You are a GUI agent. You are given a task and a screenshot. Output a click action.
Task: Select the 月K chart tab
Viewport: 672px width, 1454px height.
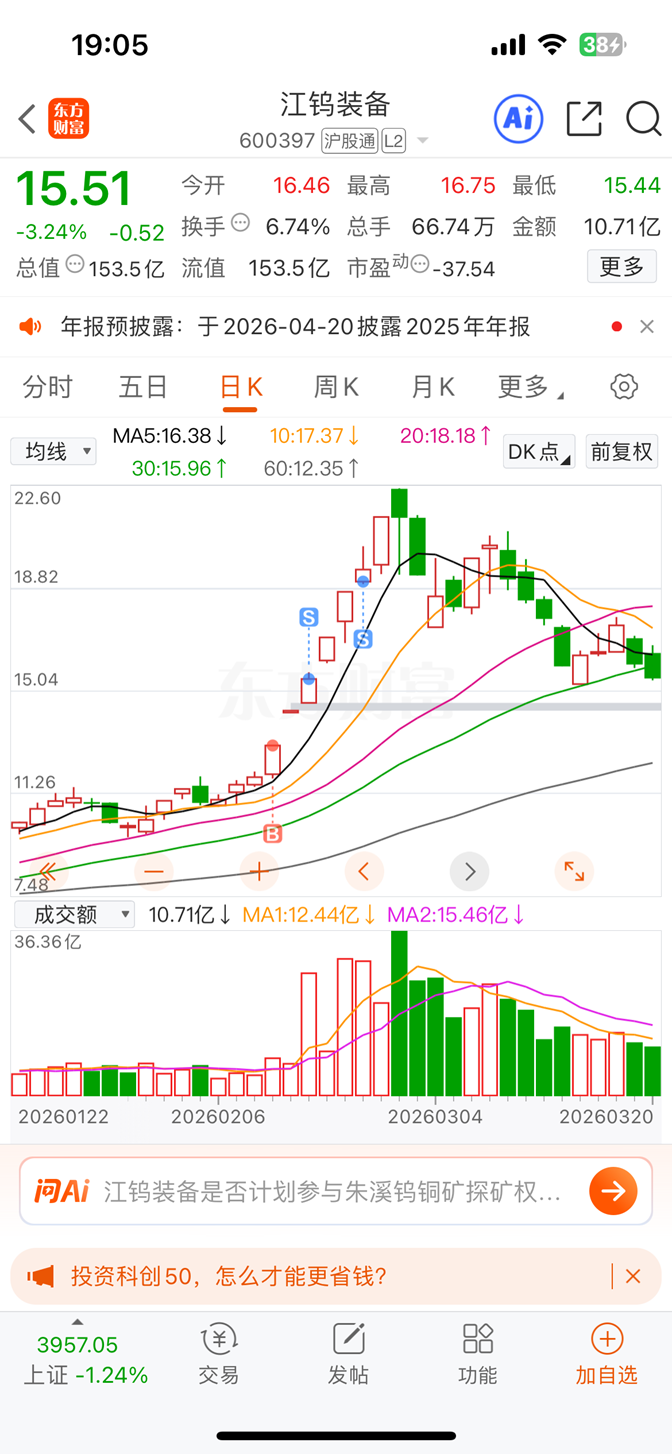coord(433,387)
